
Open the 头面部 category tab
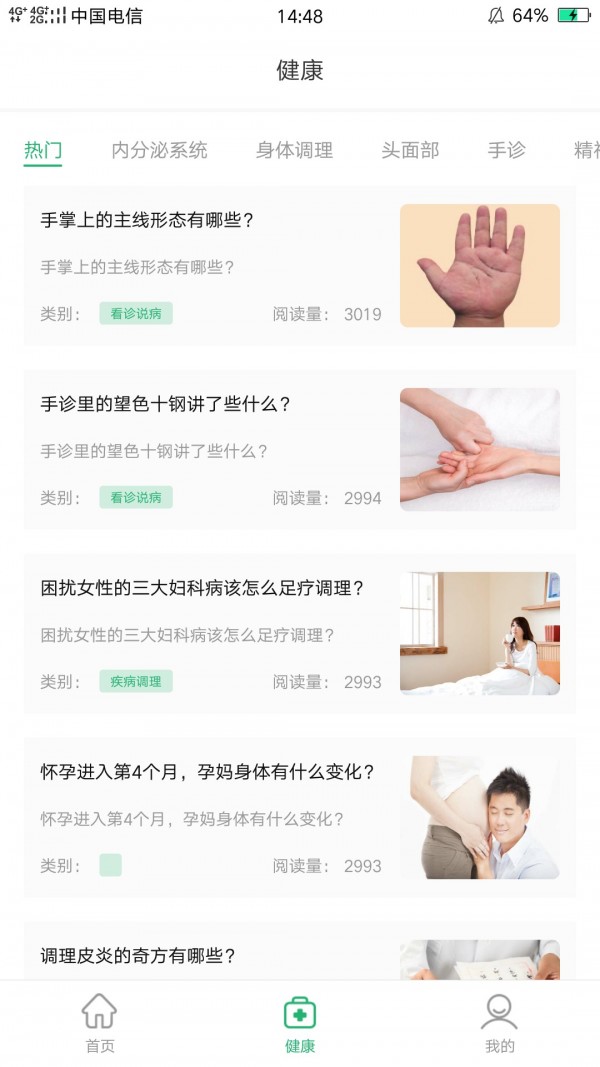click(409, 151)
